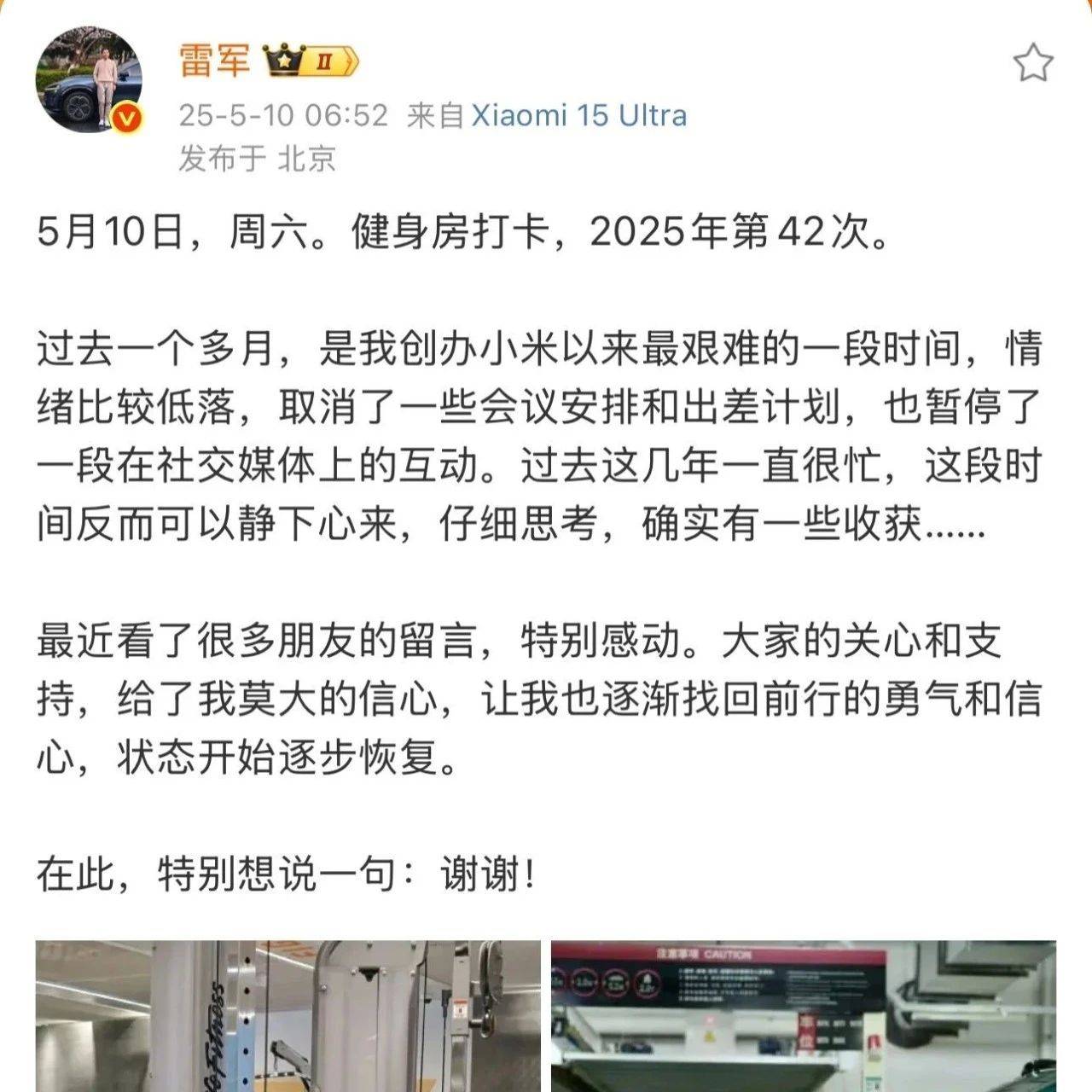1092x1092 pixels.
Task: Open 雷军's profile avatar
Action: click(88, 80)
